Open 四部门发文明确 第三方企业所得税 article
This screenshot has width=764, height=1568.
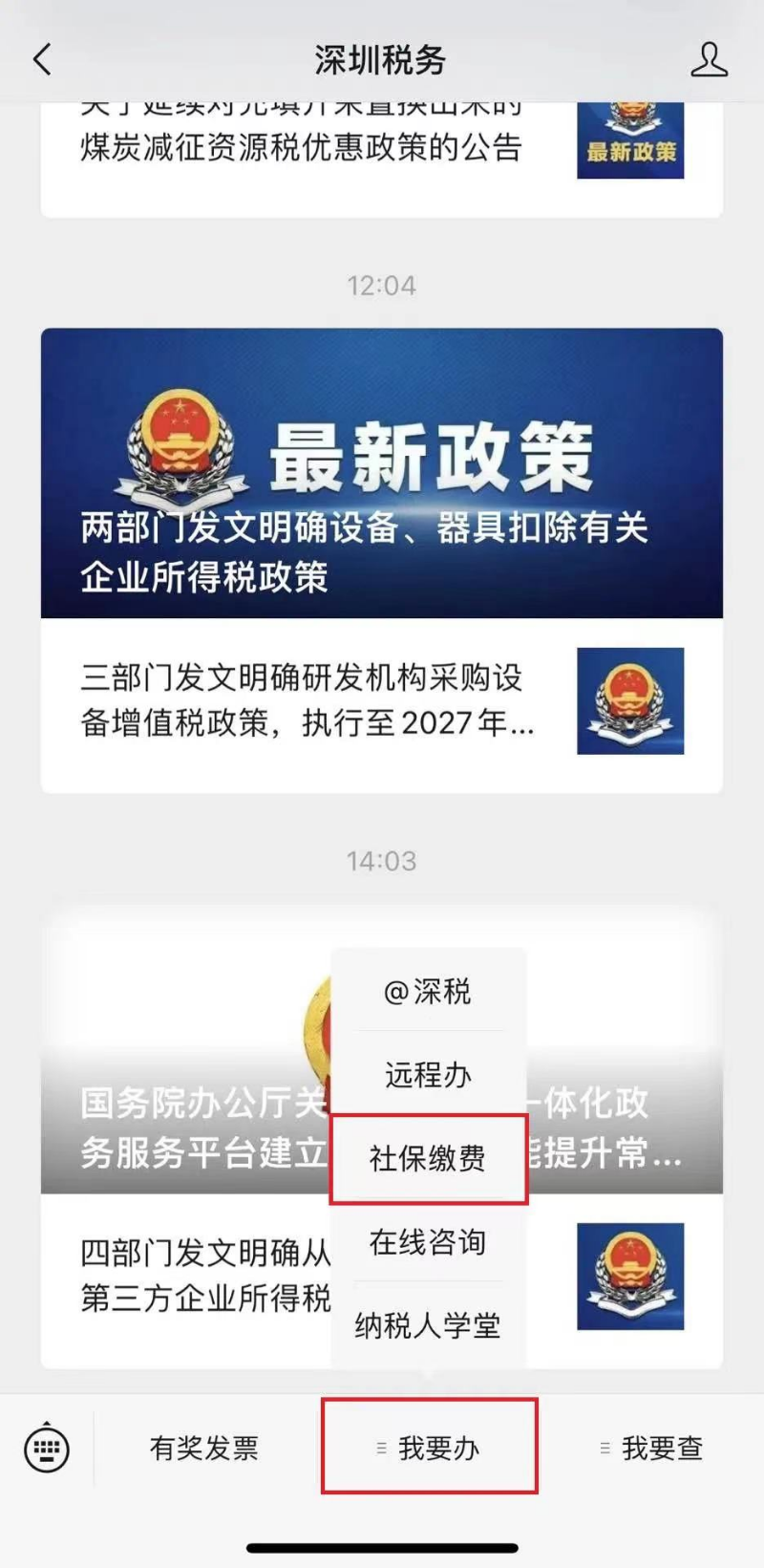(191, 1276)
